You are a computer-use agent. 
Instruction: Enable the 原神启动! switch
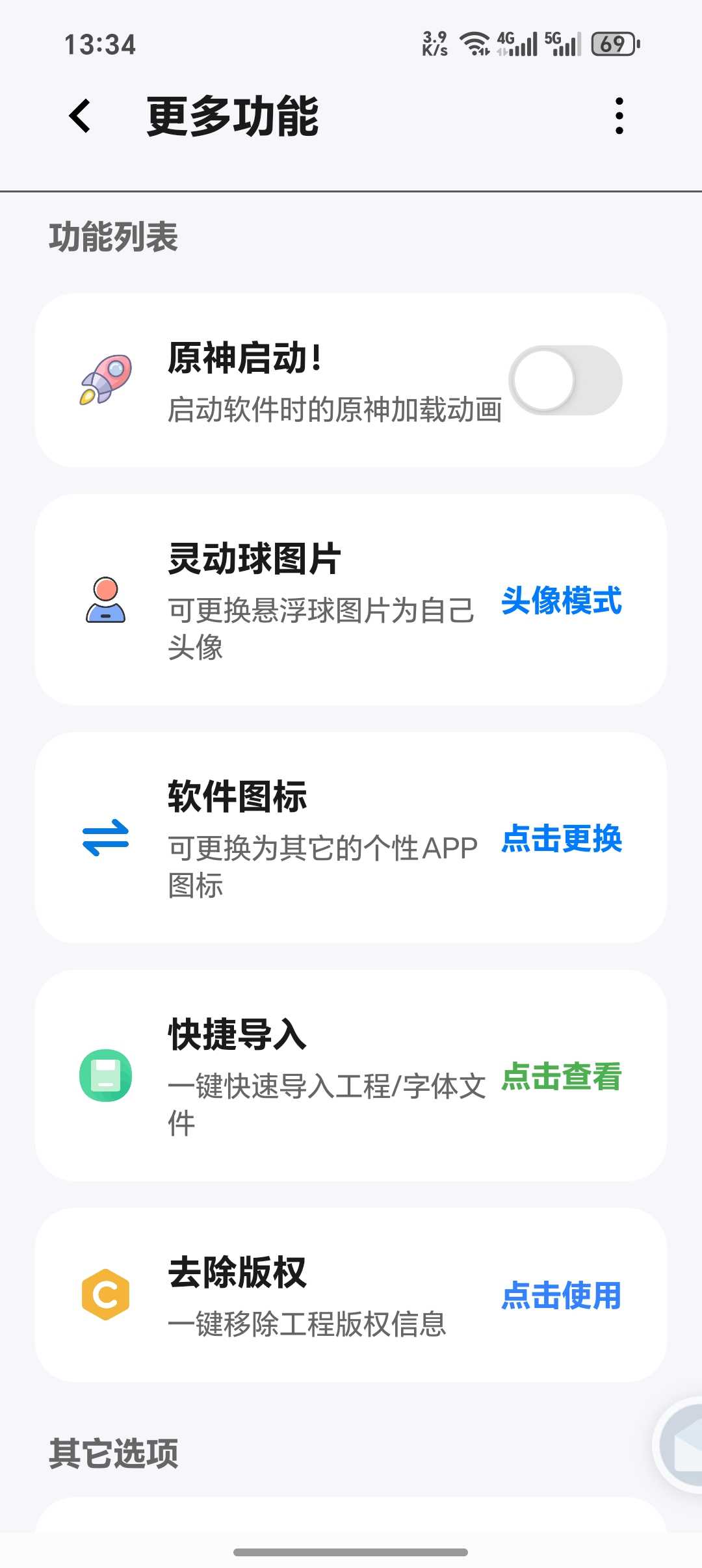pos(565,380)
